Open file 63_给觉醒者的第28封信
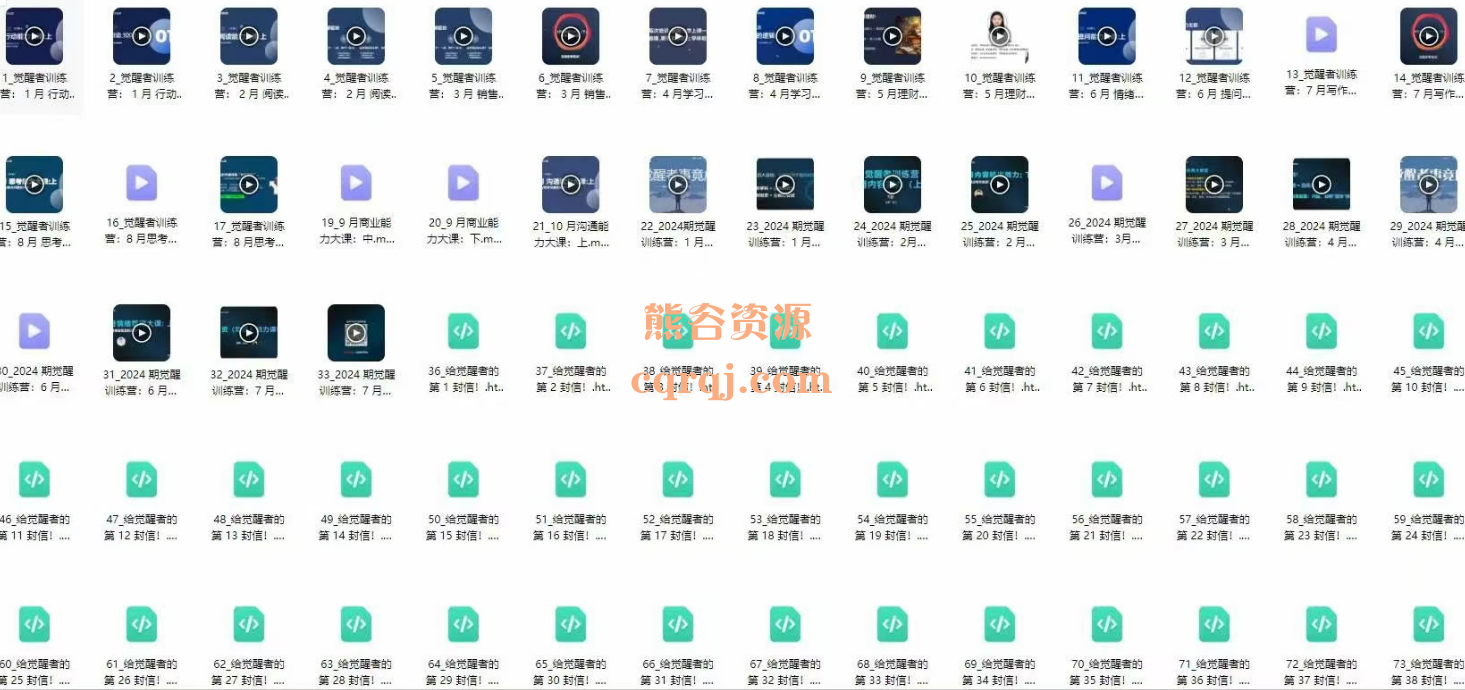Screen dimensions: 1465x690 (x=356, y=624)
